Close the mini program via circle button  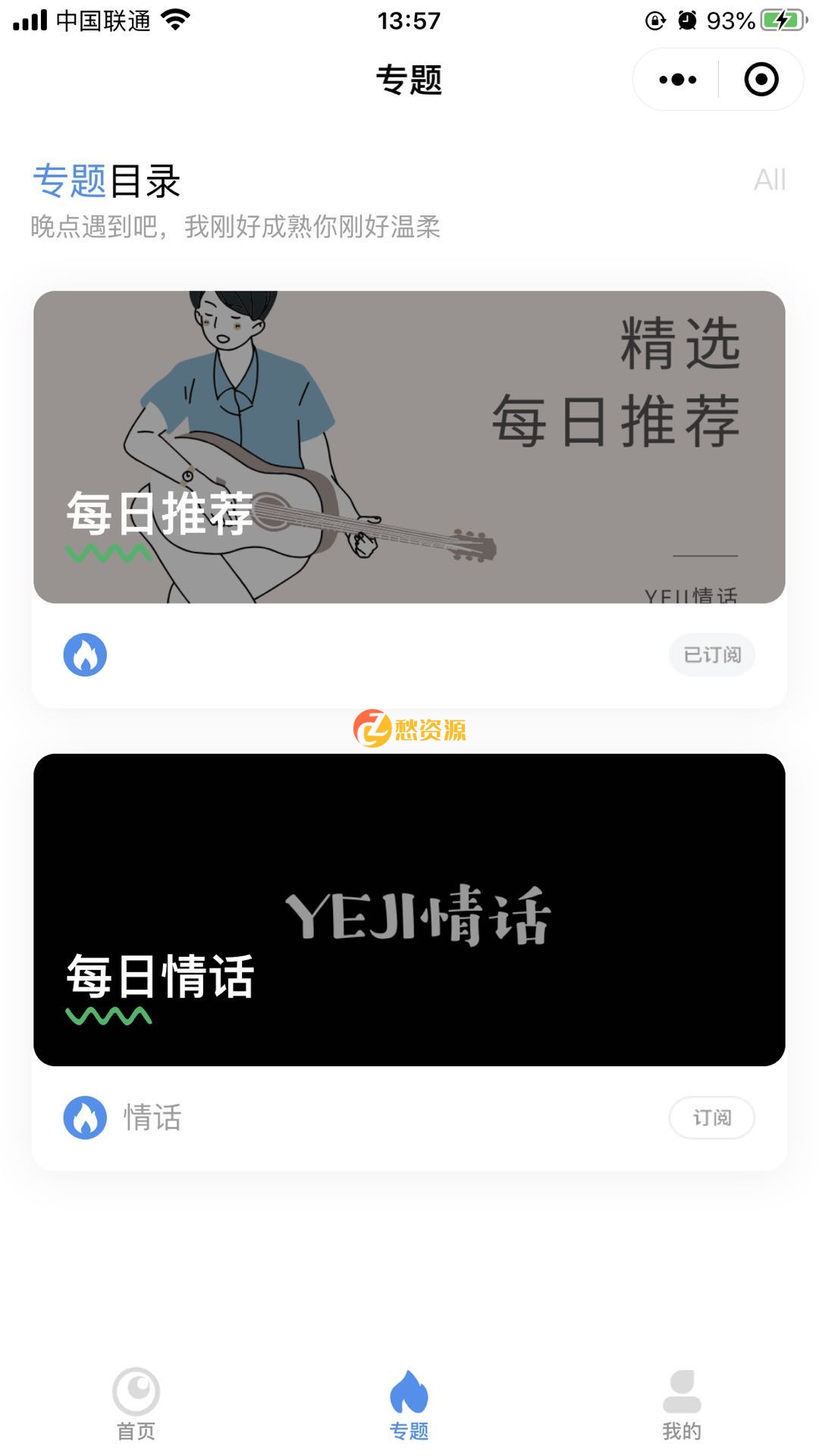(x=761, y=80)
